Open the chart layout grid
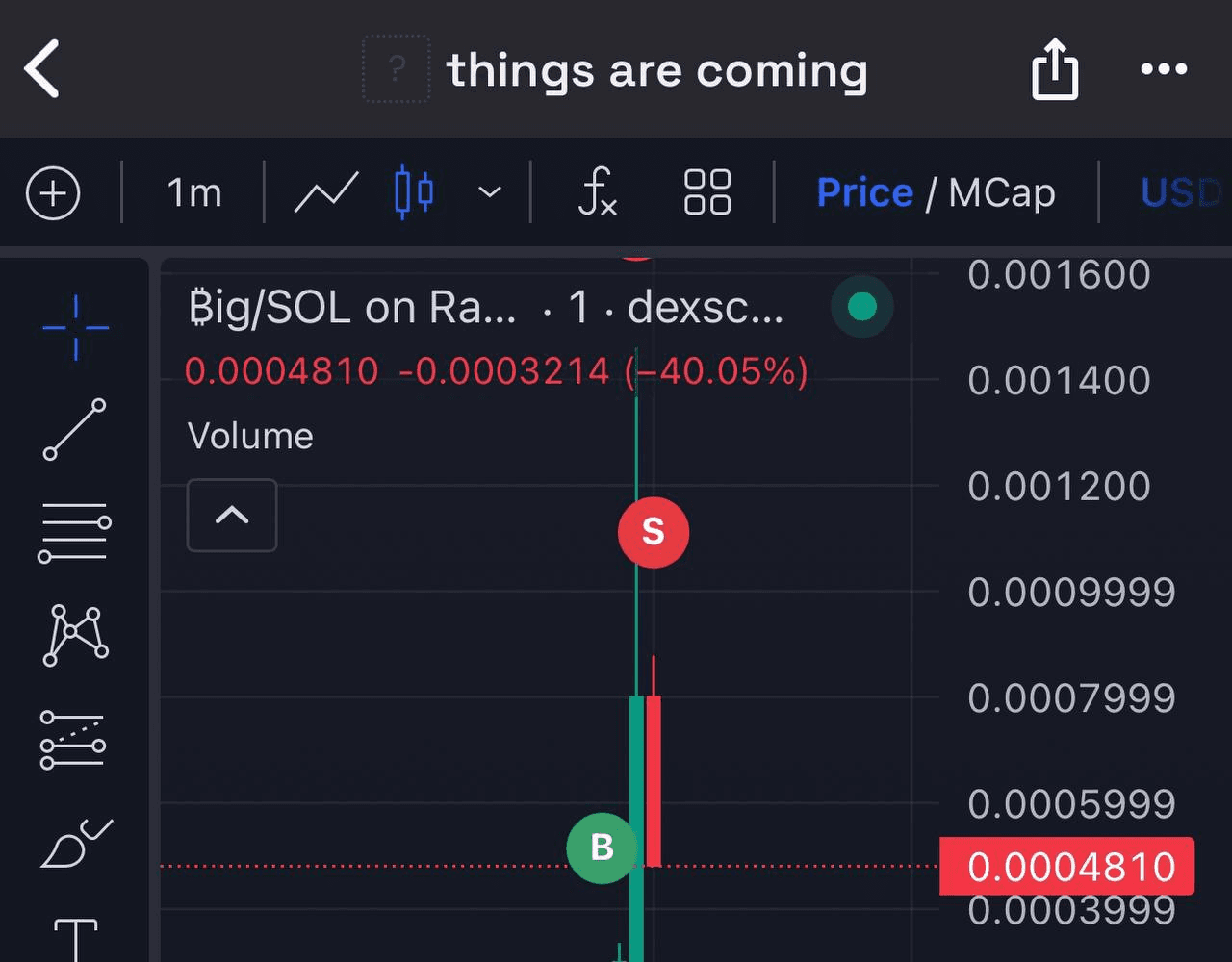Viewport: 1232px width, 962px height. tap(707, 191)
